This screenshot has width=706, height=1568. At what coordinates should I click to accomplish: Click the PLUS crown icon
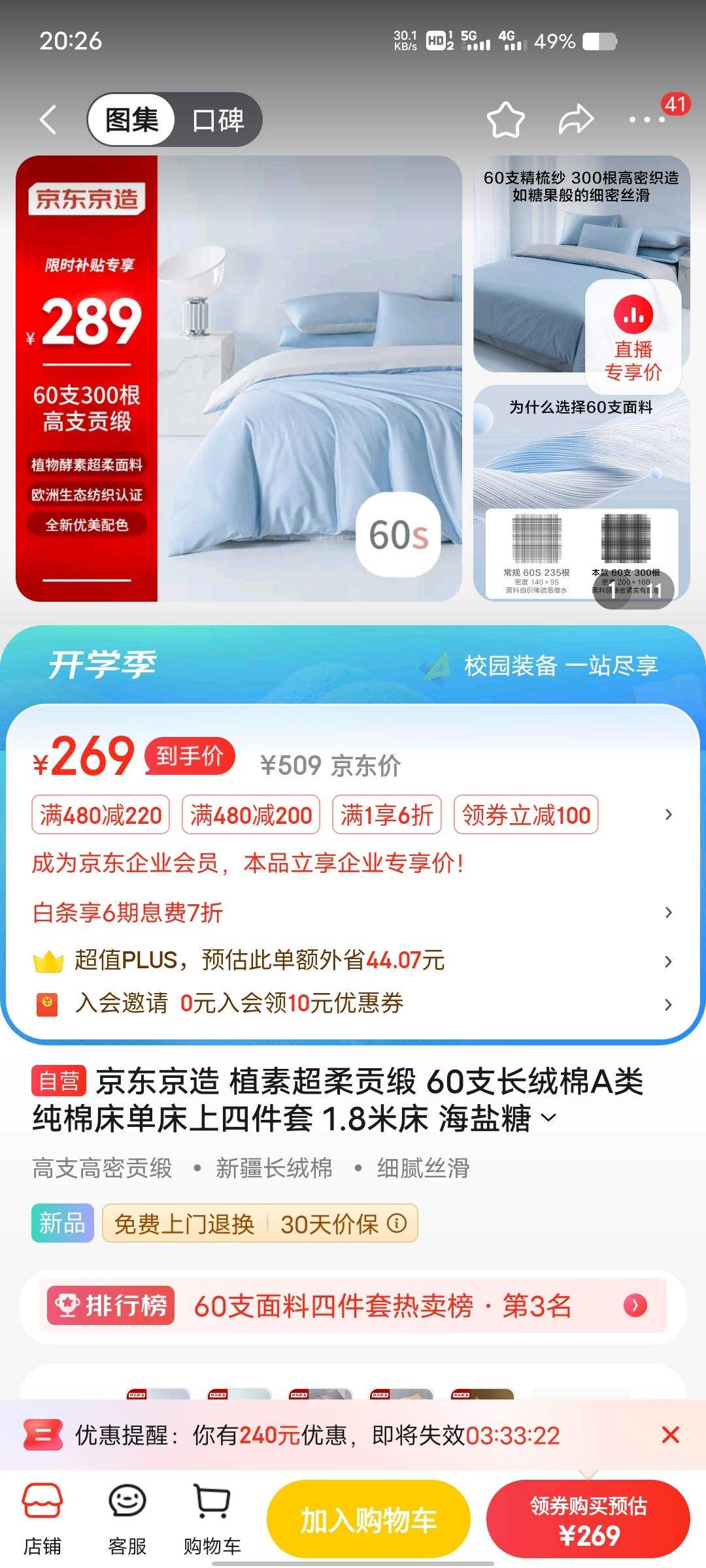click(x=48, y=962)
